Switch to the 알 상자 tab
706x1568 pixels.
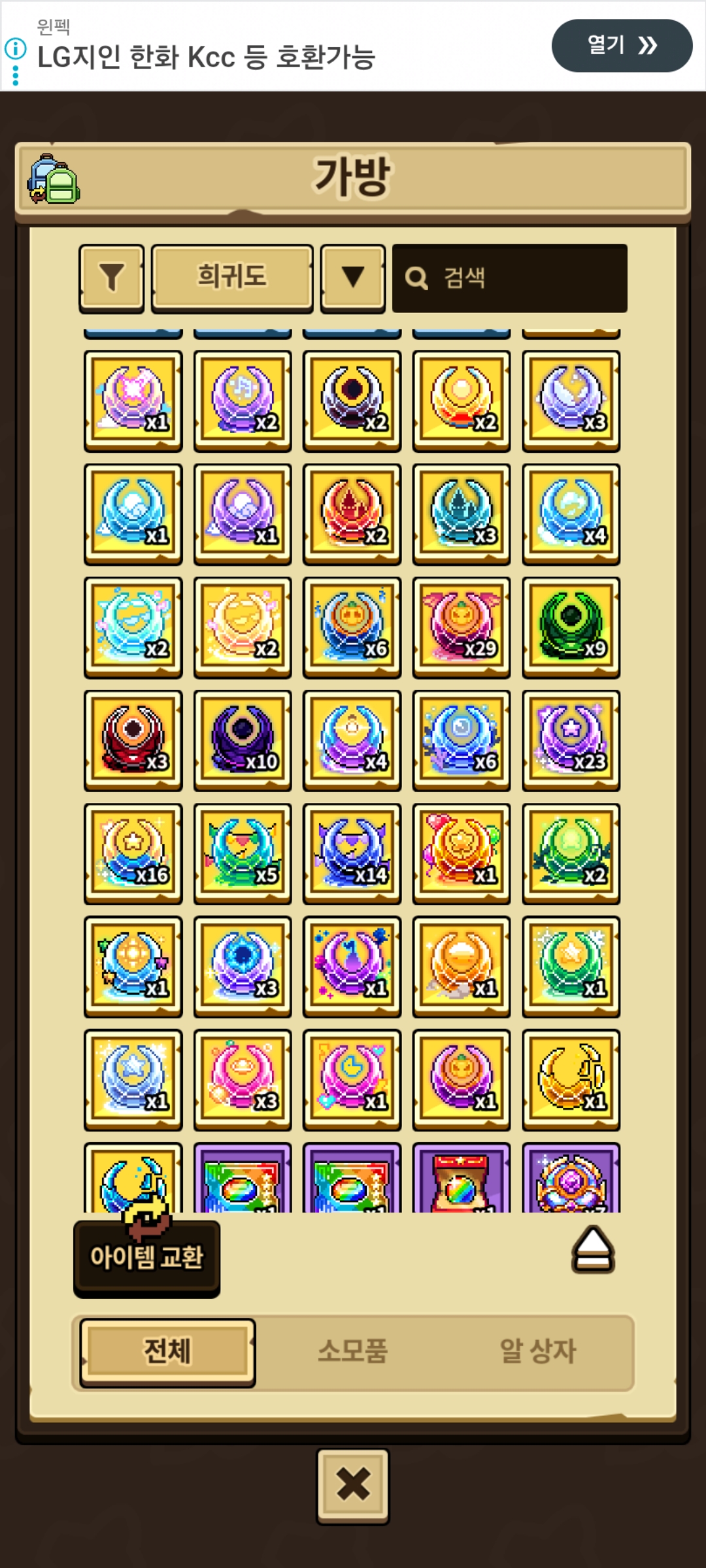click(537, 1351)
